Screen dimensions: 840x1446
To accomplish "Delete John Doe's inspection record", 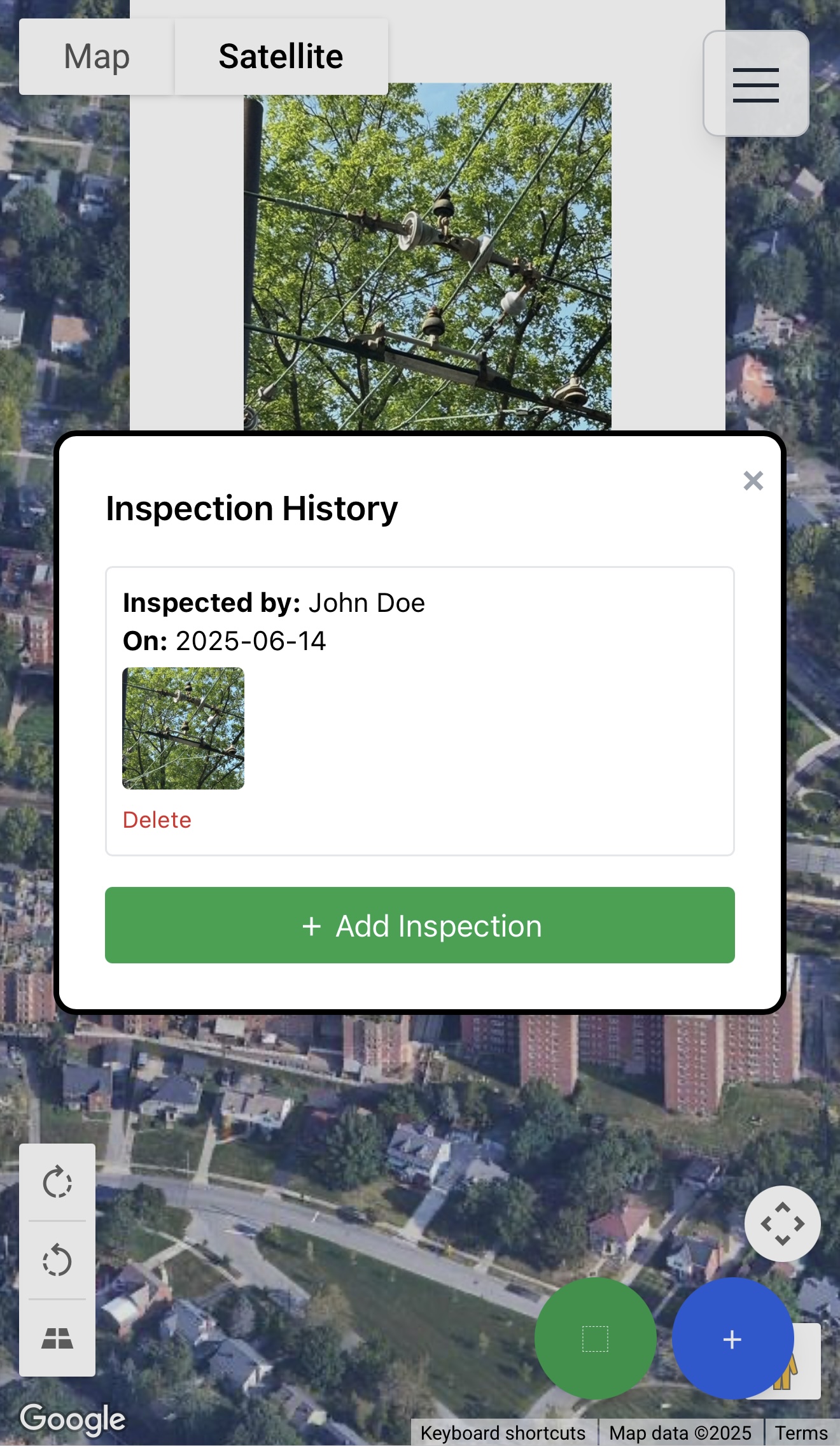I will point(157,820).
